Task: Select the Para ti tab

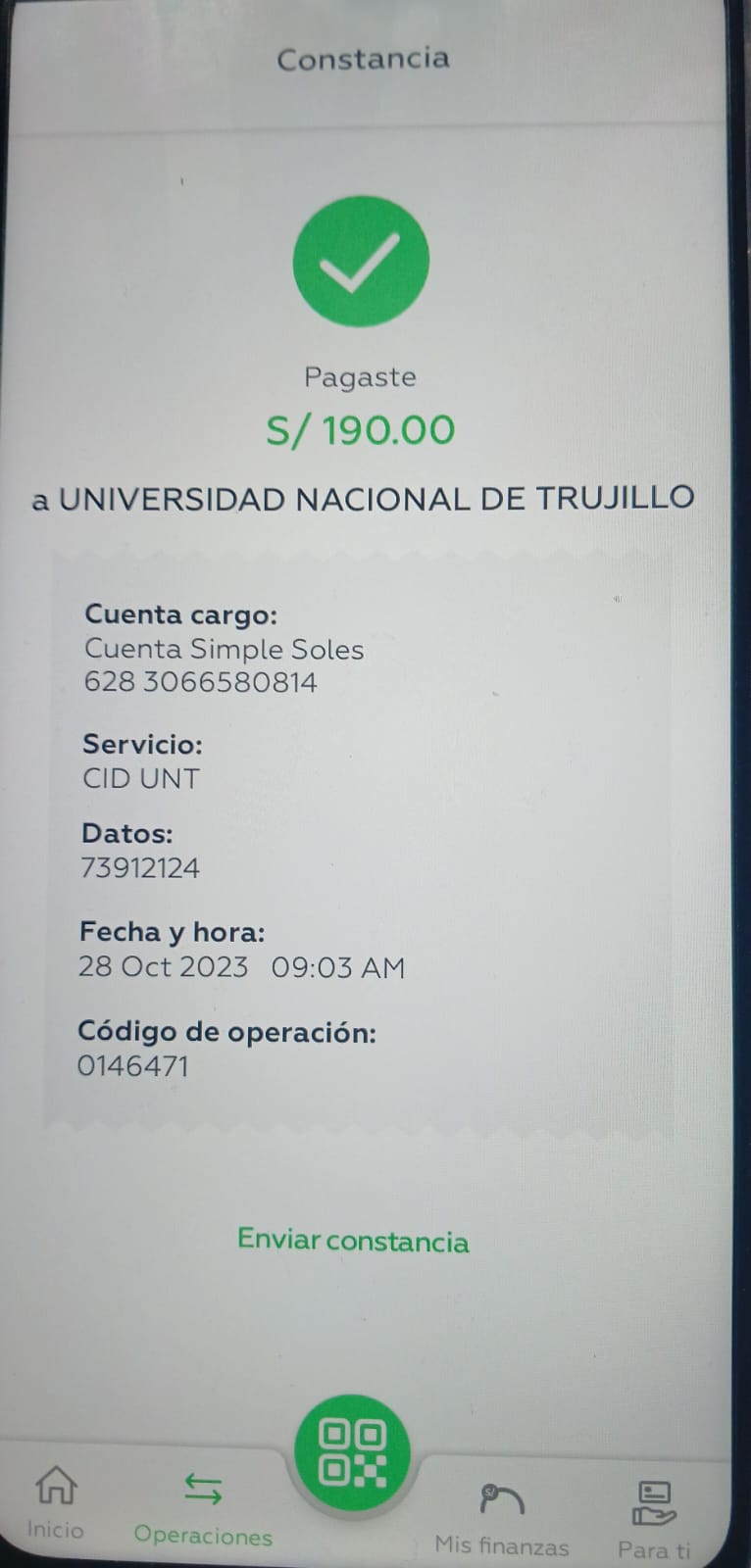Action: pyautogui.click(x=654, y=1521)
